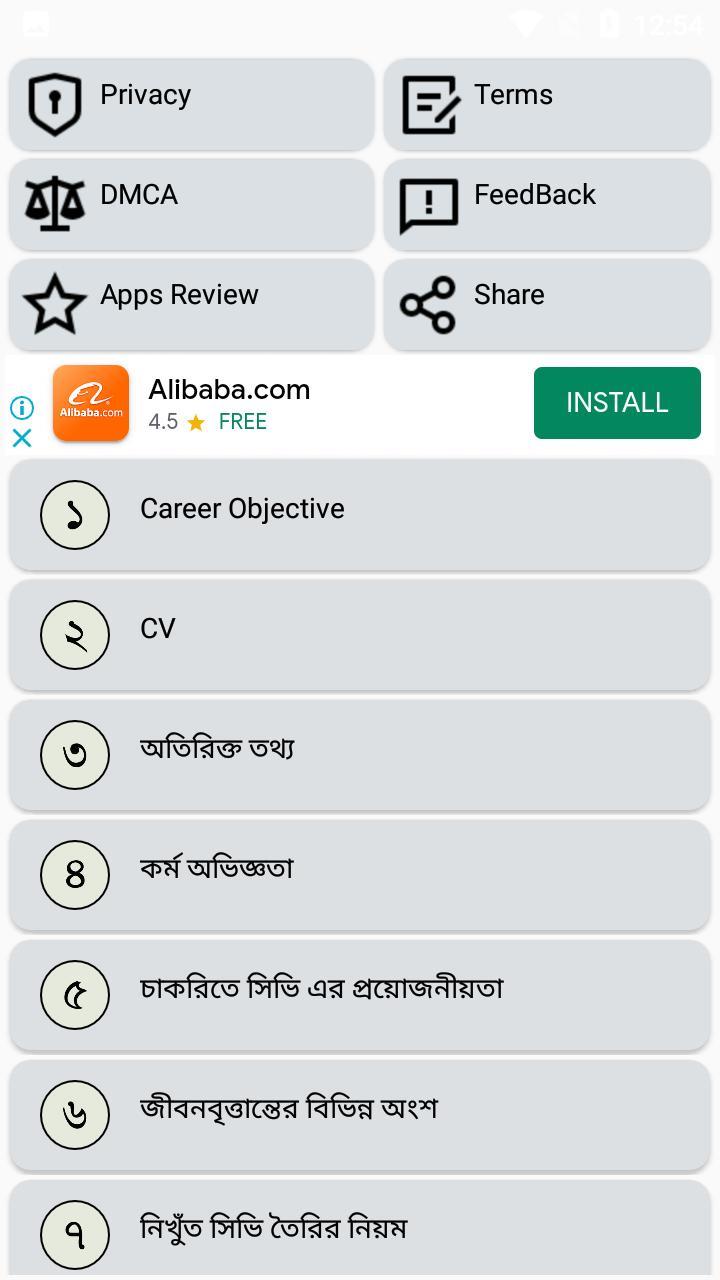The width and height of the screenshot is (720, 1280).
Task: Open the অতিরিক্ত তথ্য list item
Action: pyautogui.click(x=360, y=754)
